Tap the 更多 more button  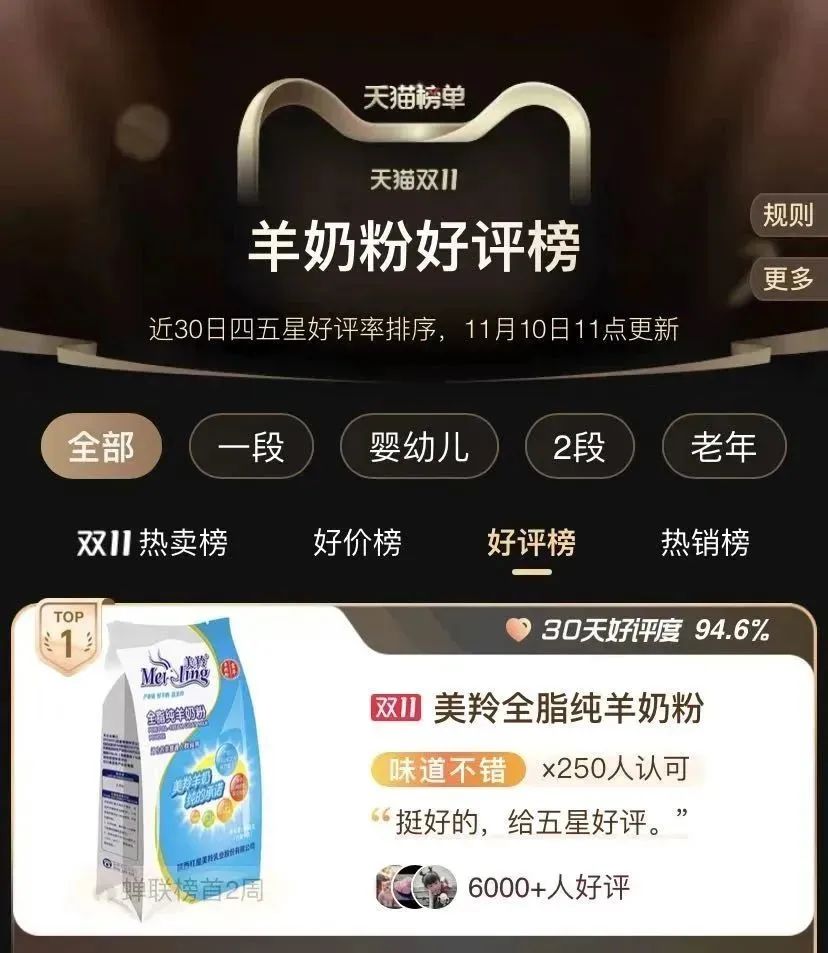pyautogui.click(x=790, y=279)
